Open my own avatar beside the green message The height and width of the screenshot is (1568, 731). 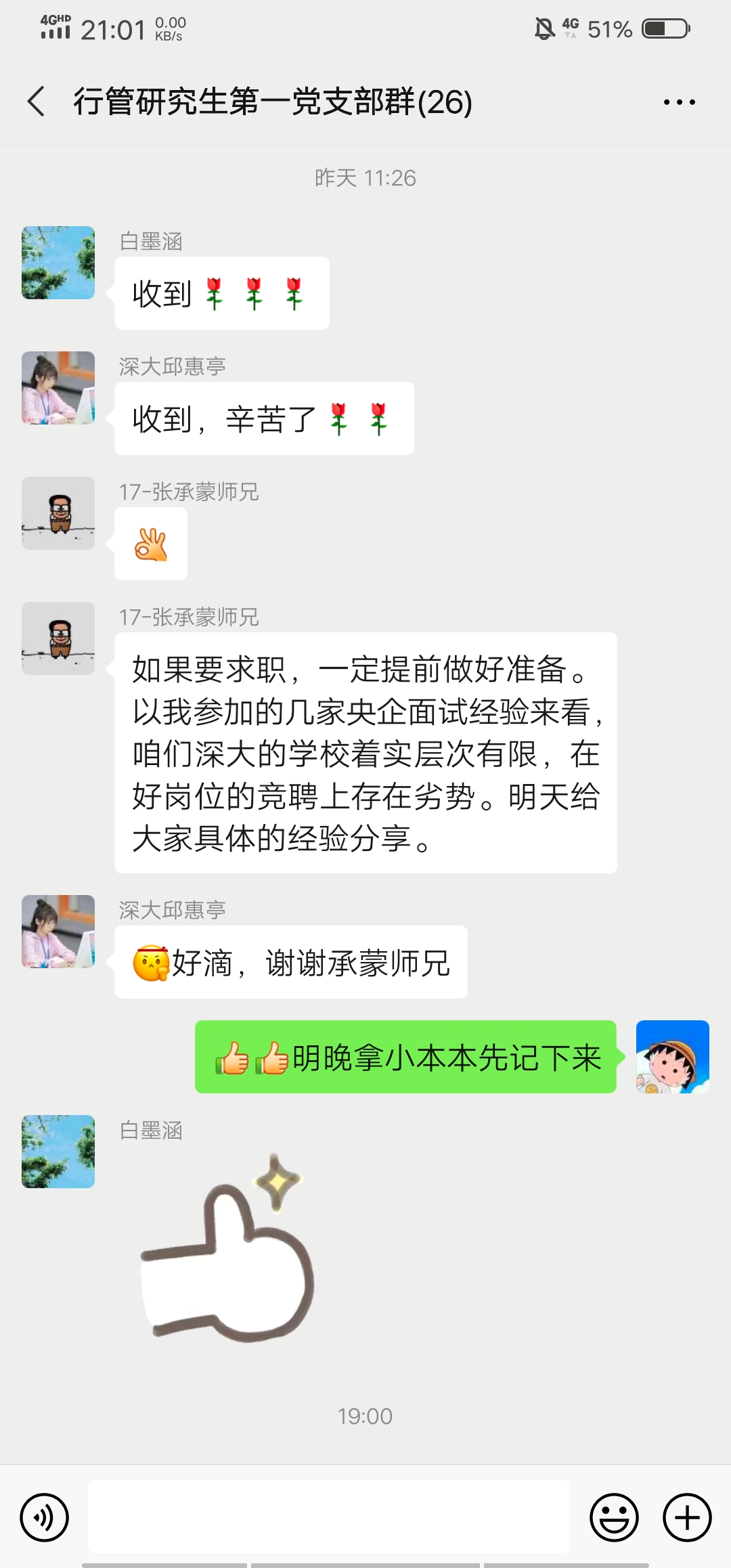(x=672, y=1057)
